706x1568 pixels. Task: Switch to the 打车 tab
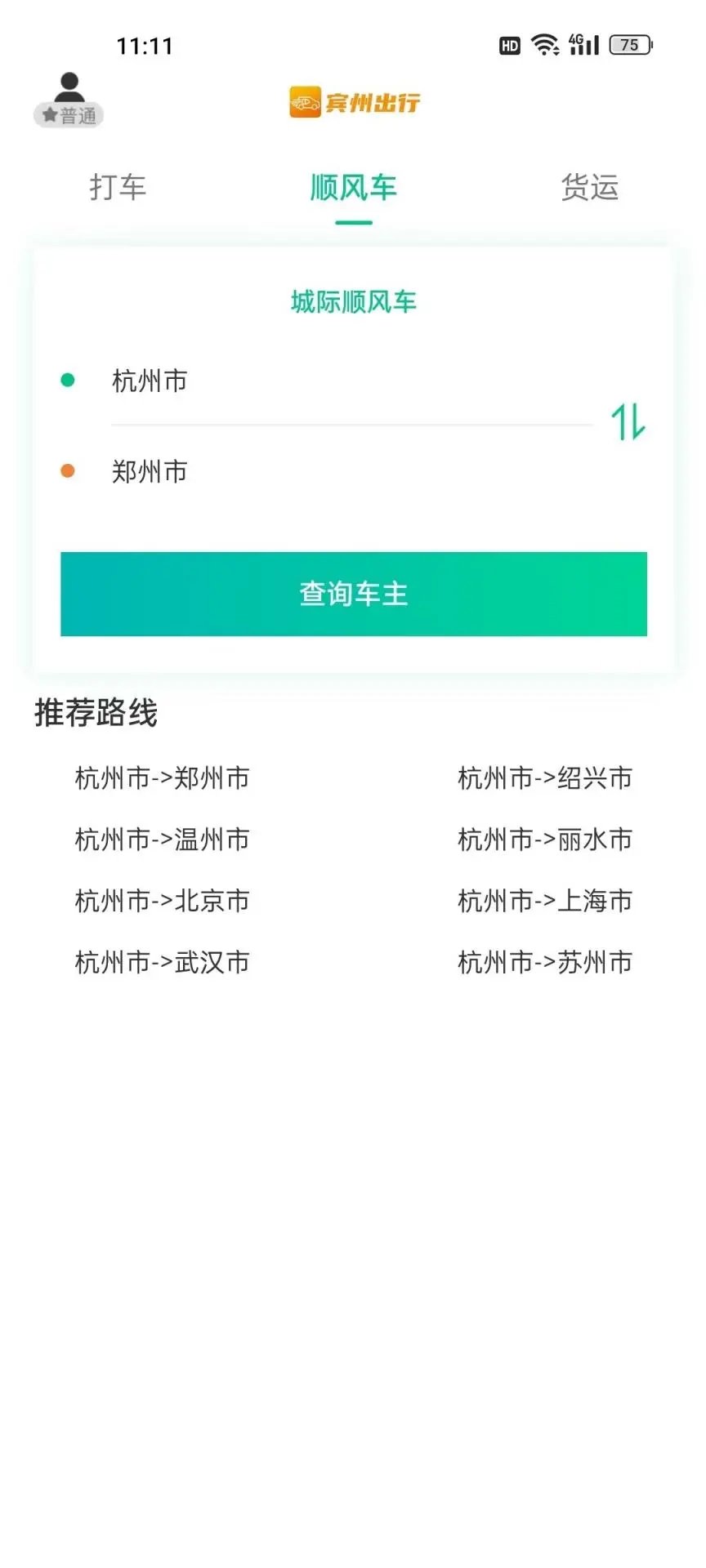point(118,188)
